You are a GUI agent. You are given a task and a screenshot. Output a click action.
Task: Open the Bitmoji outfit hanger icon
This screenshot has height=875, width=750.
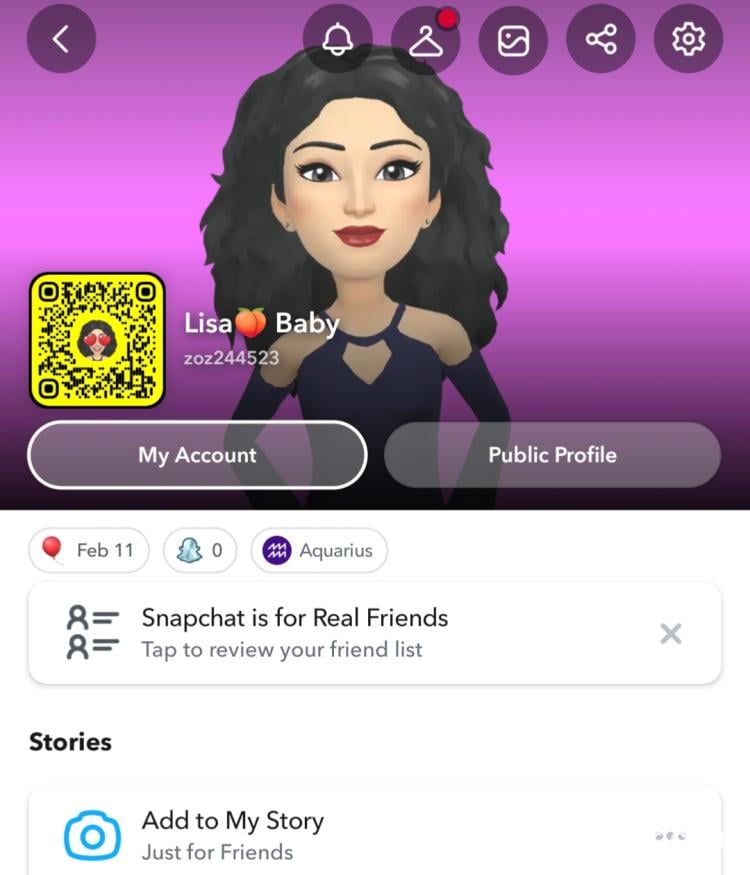tap(425, 39)
